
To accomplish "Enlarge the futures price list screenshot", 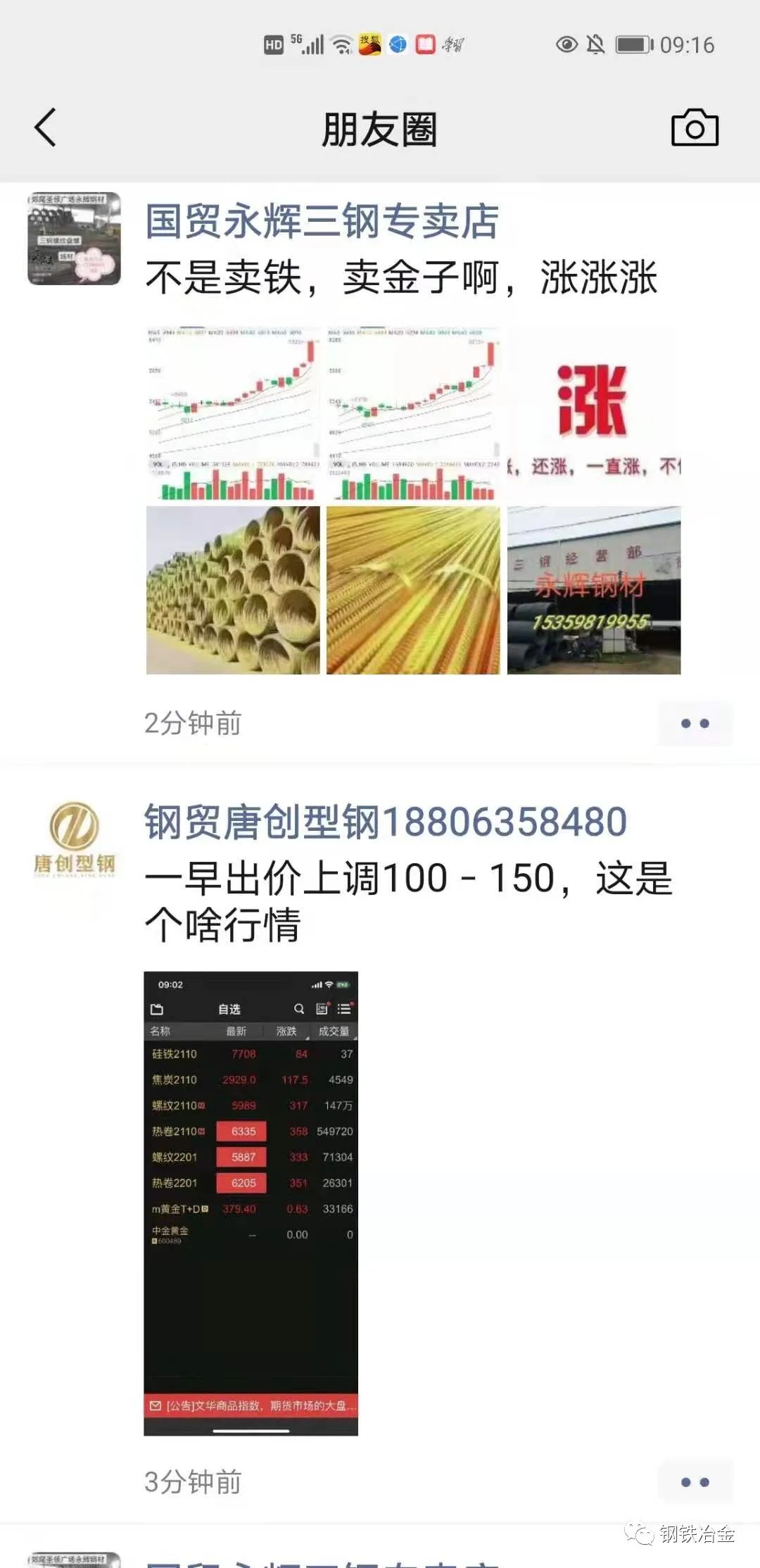I will (251, 1203).
